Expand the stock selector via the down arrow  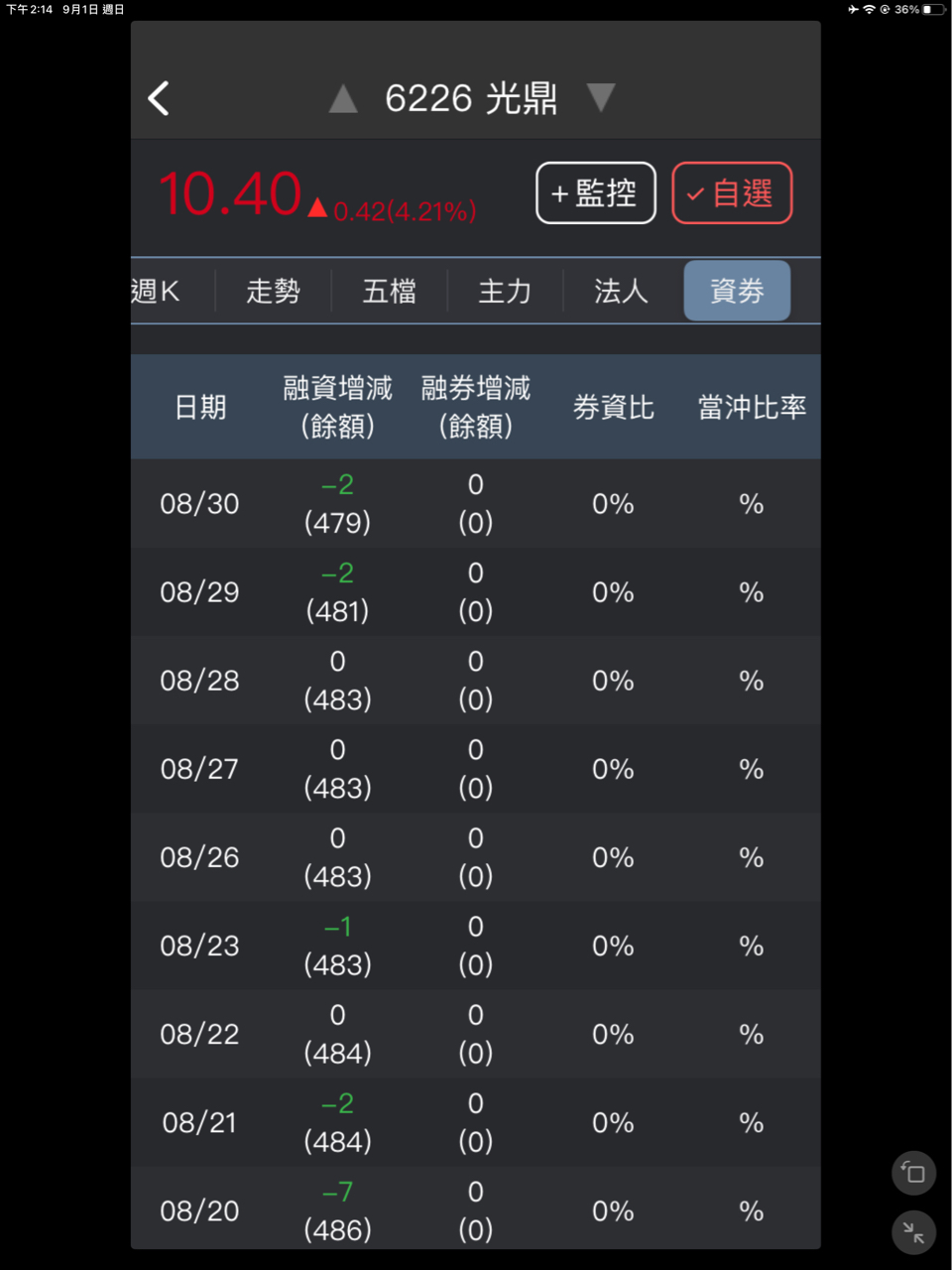[602, 98]
